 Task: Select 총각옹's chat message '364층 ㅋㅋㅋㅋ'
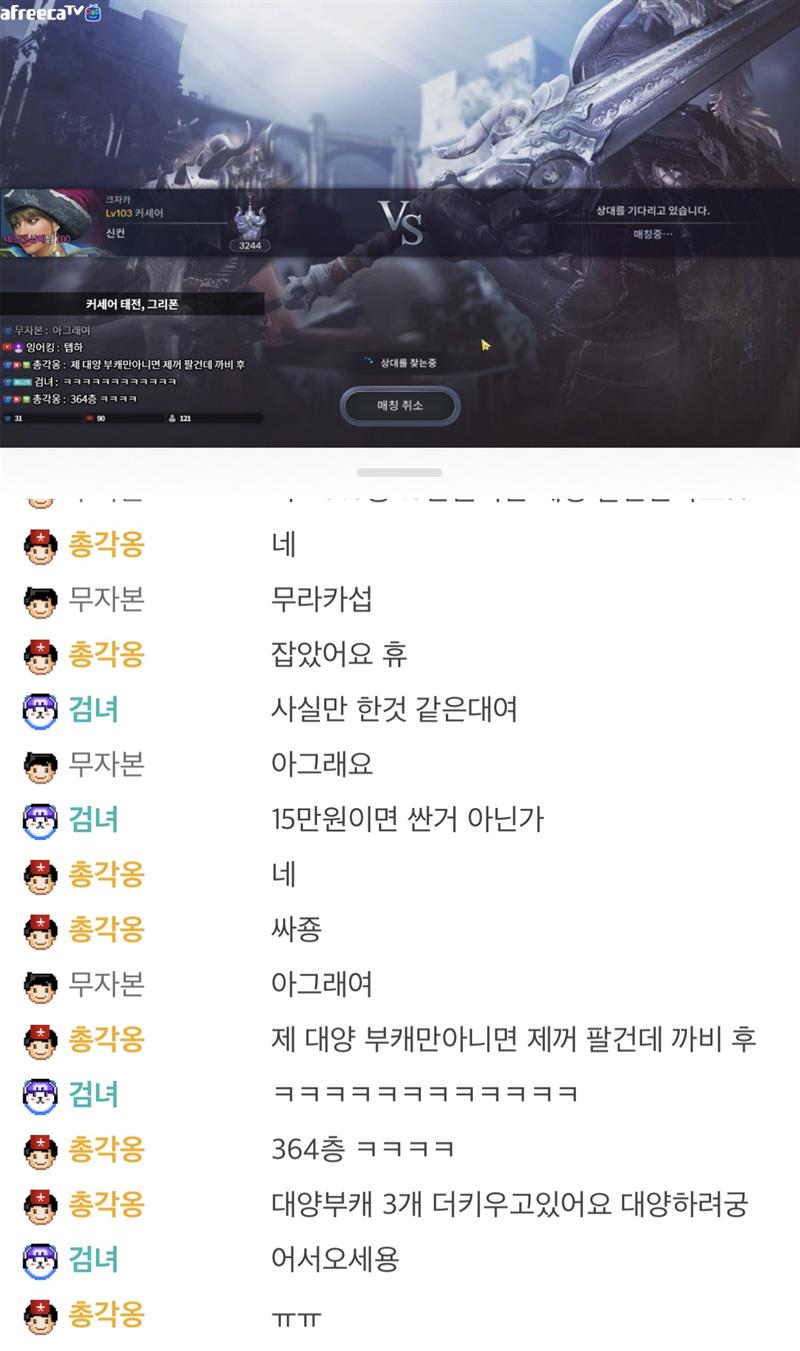coord(363,1149)
